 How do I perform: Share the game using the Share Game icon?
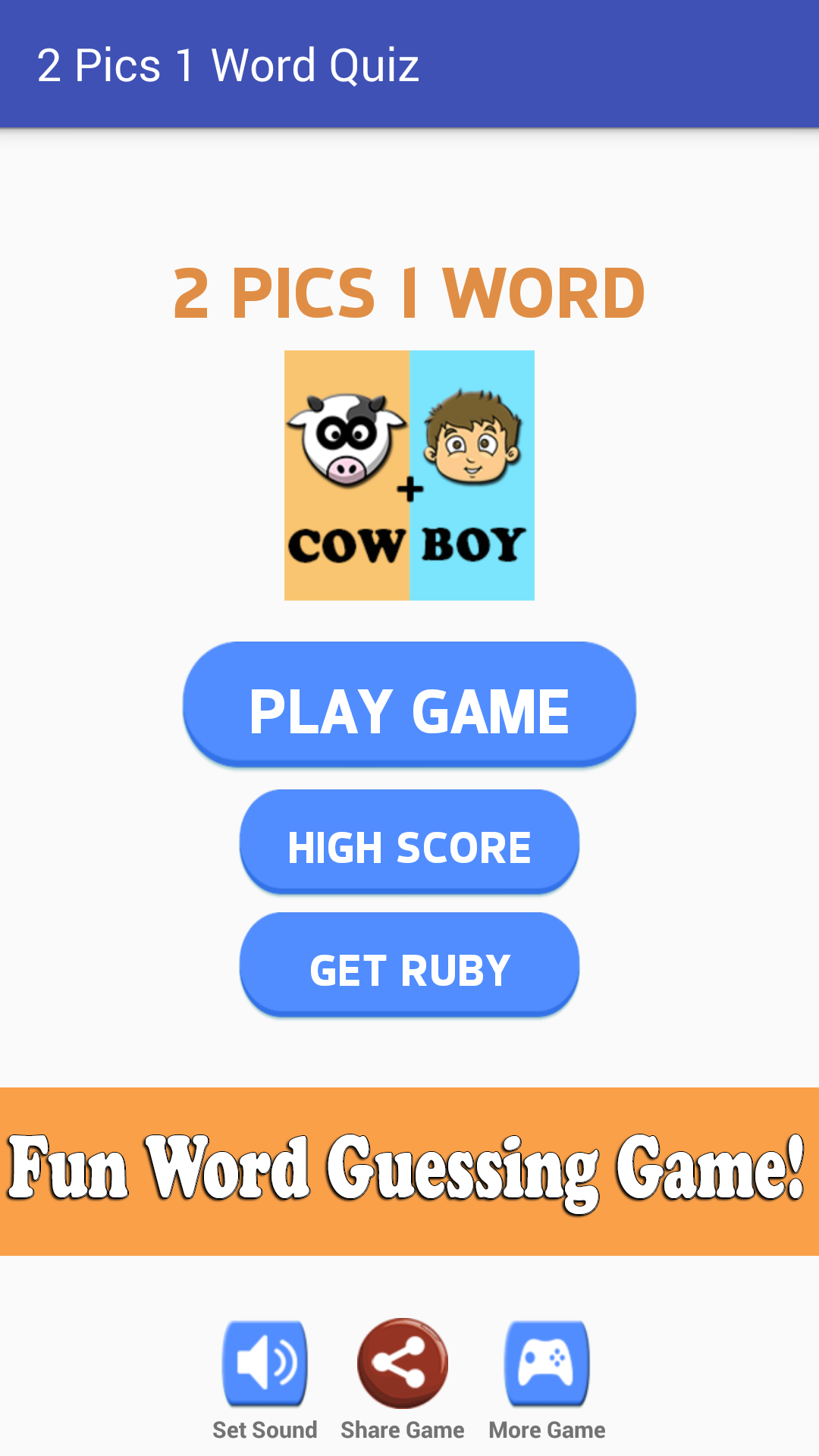(x=403, y=1363)
